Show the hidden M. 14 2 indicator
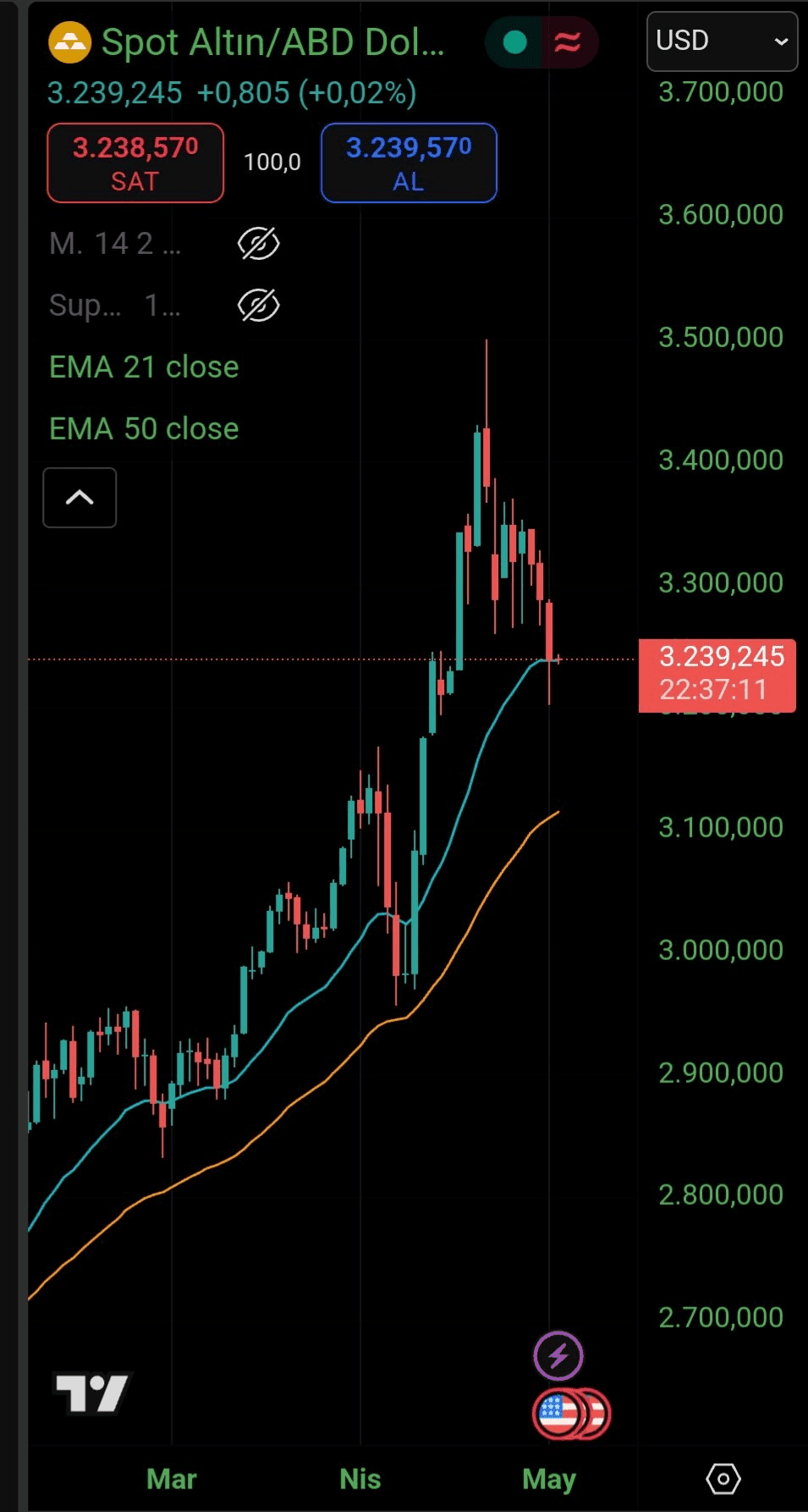 258,244
